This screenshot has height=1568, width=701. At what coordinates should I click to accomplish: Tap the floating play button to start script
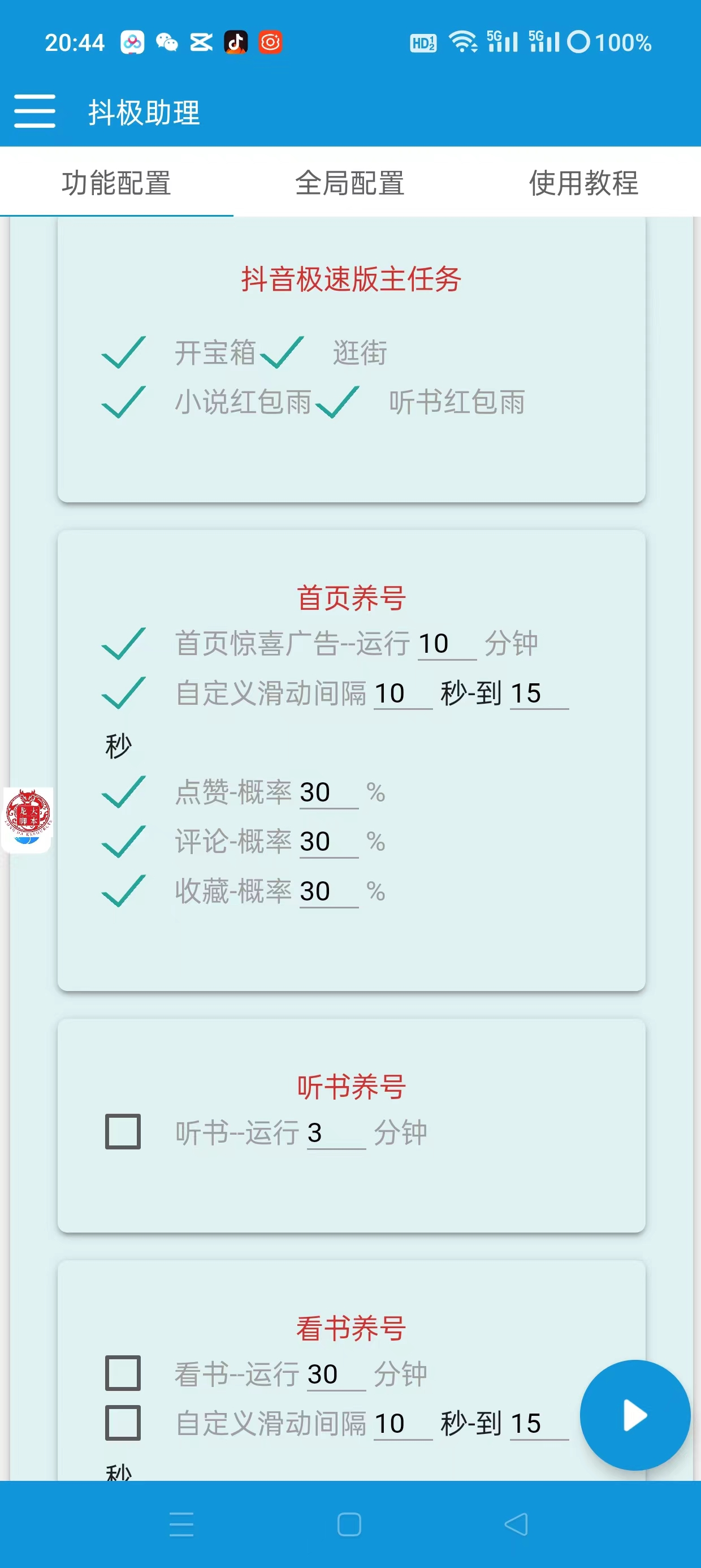(x=635, y=1415)
